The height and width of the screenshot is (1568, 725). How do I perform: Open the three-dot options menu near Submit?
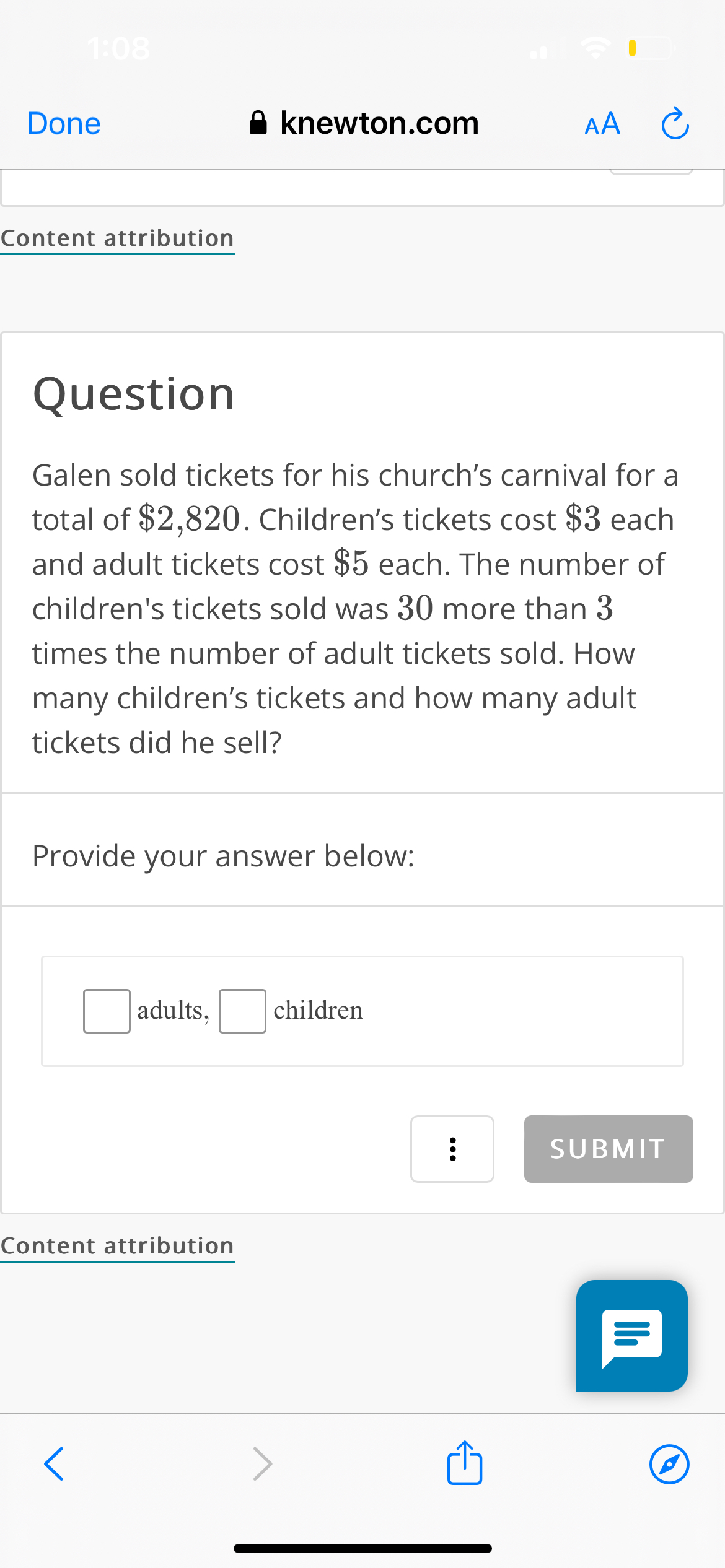coord(452,1149)
